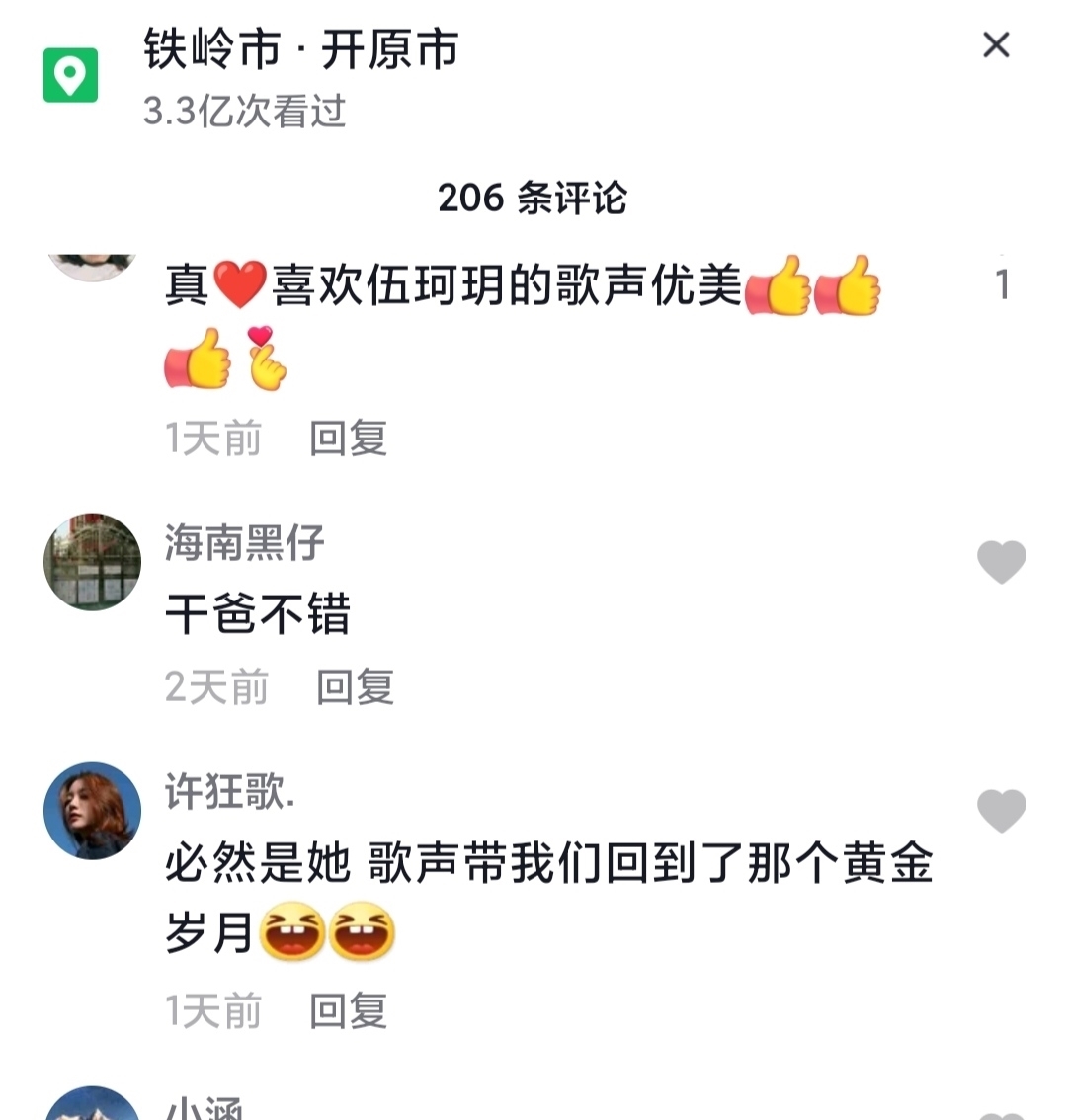Open 海南黑仔's profile avatar
Screen dimensions: 1067x1120
(x=92, y=561)
